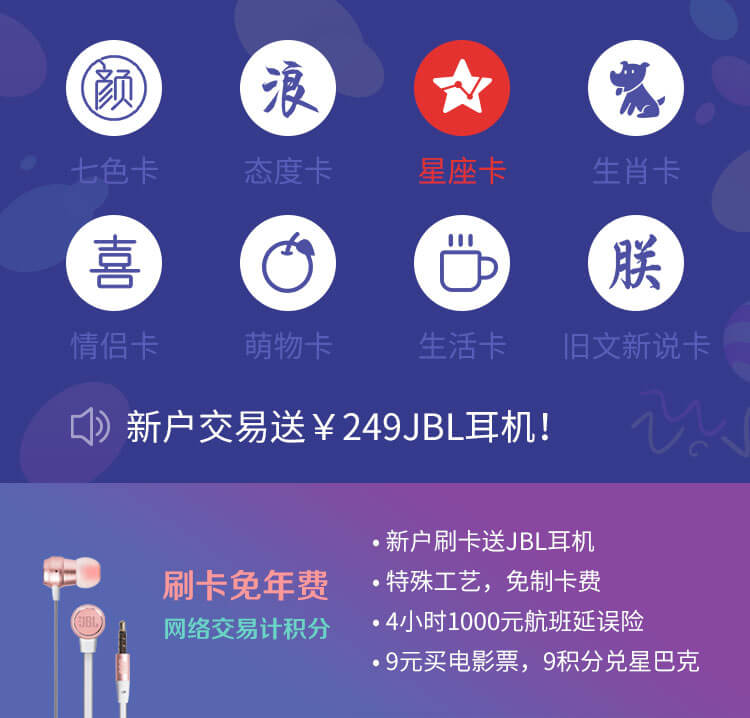Open the 刷卡免年费 JBL earphone banner
The height and width of the screenshot is (718, 750).
point(375,600)
